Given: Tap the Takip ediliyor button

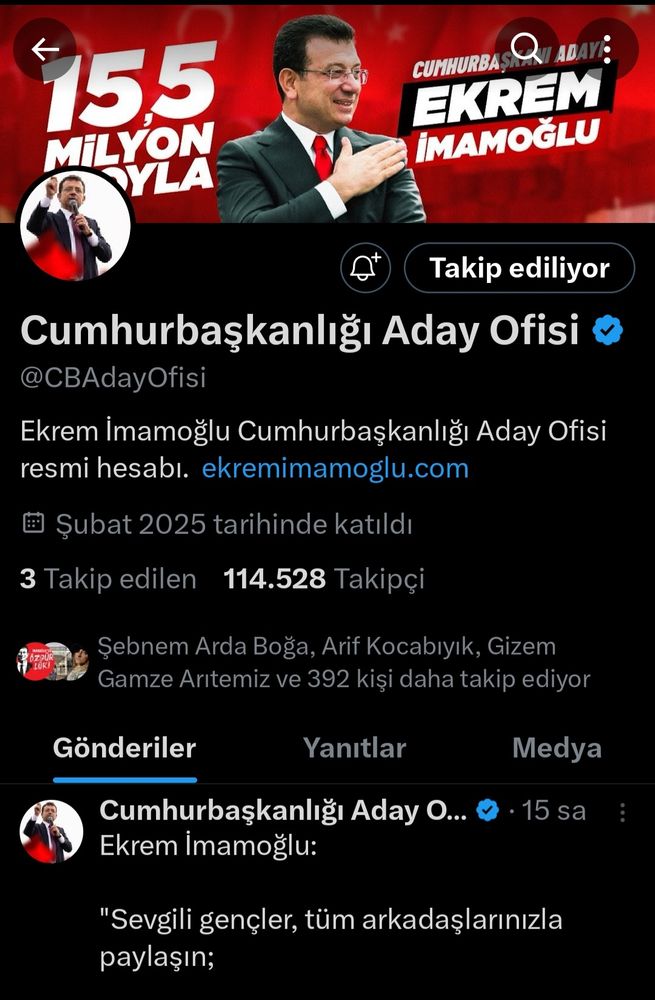Looking at the screenshot, I should point(519,268).
